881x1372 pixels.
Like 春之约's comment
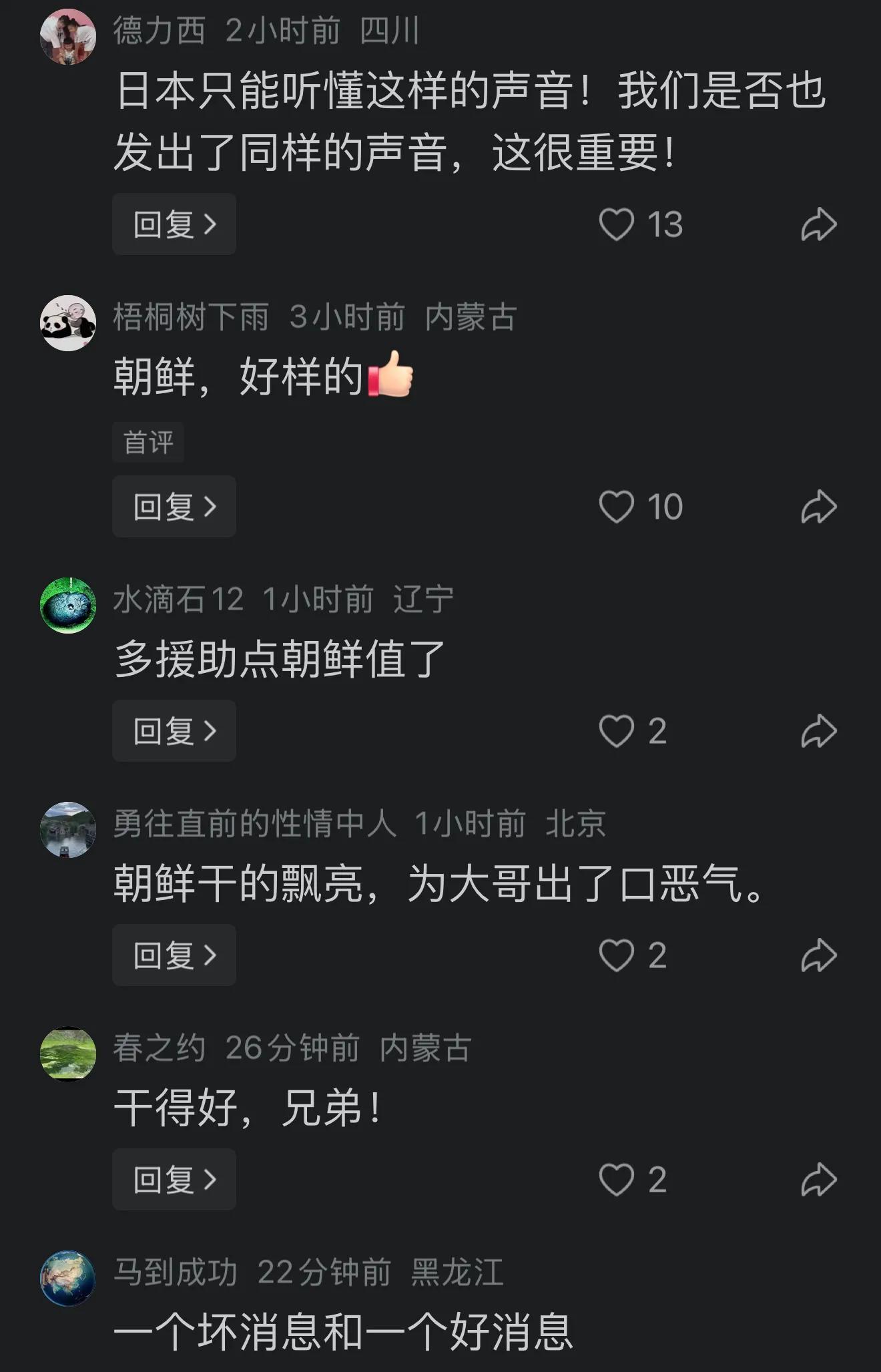click(616, 1180)
